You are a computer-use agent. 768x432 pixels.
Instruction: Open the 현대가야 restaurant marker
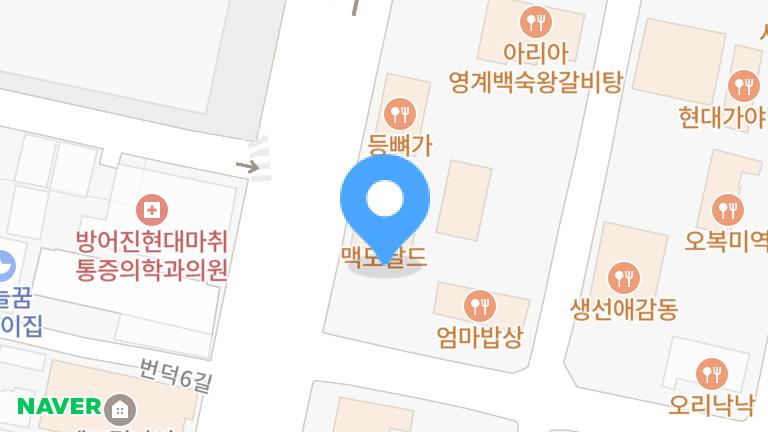point(743,85)
